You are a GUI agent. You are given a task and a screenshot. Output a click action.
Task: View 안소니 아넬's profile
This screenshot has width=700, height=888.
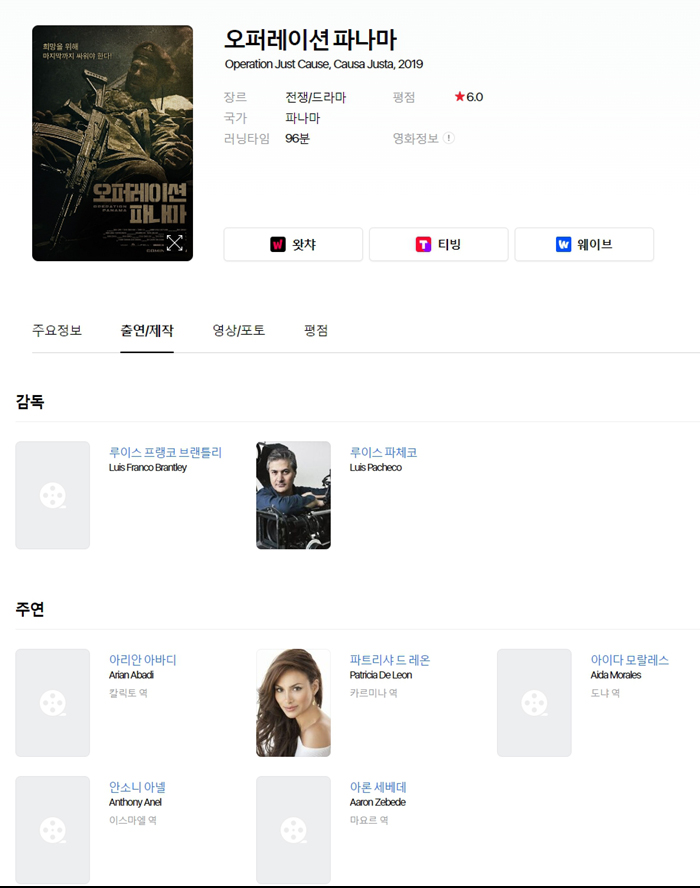tap(137, 787)
